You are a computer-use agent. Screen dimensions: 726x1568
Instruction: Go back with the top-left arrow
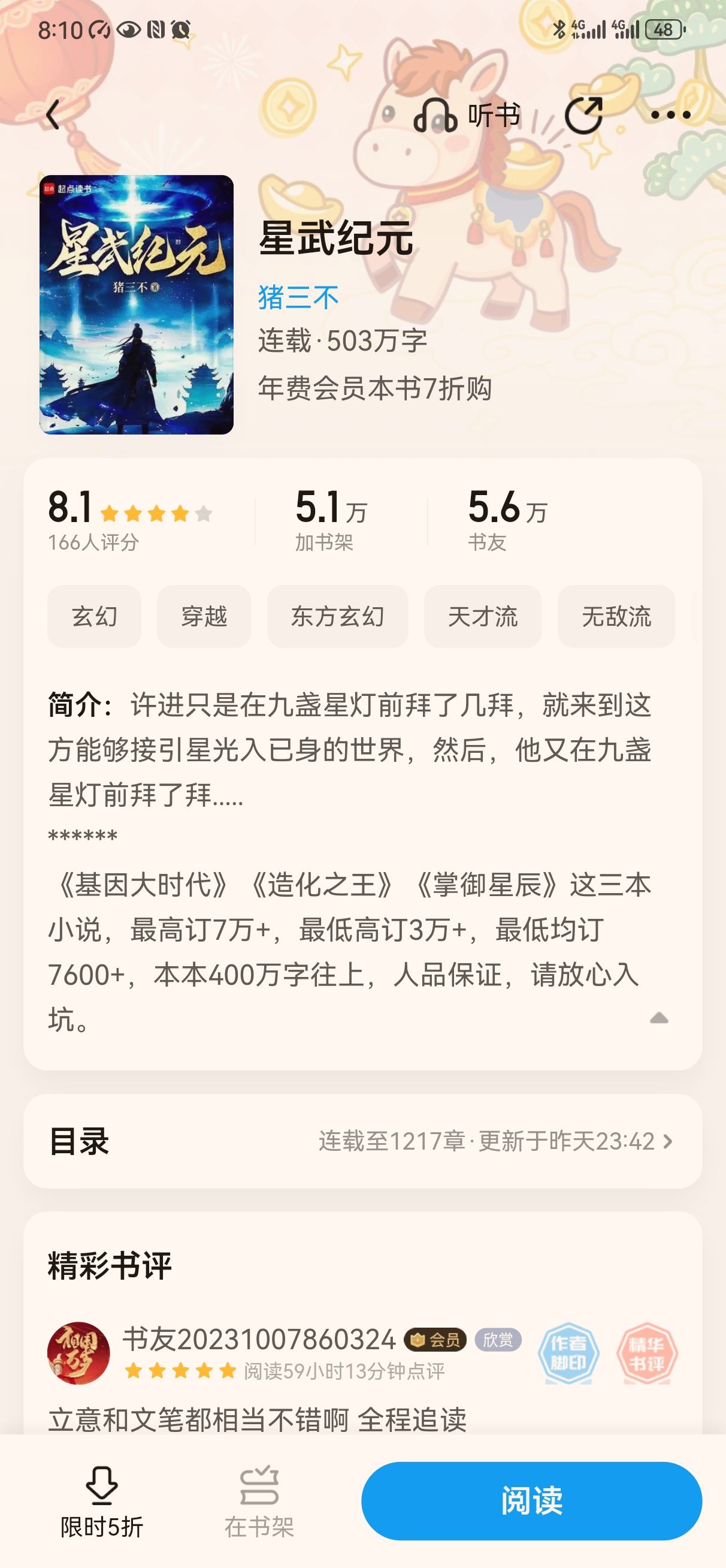53,114
